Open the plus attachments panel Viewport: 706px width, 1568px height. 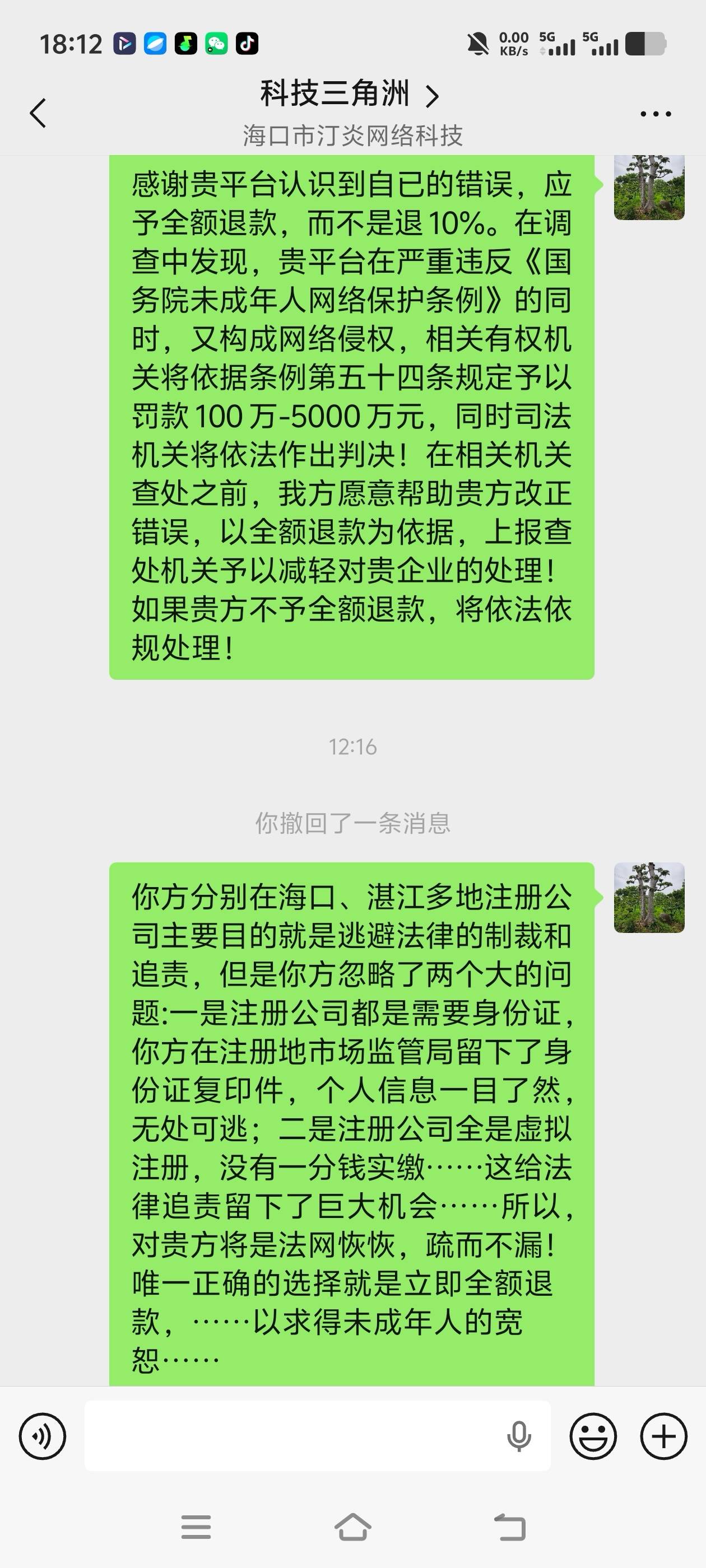(663, 1436)
